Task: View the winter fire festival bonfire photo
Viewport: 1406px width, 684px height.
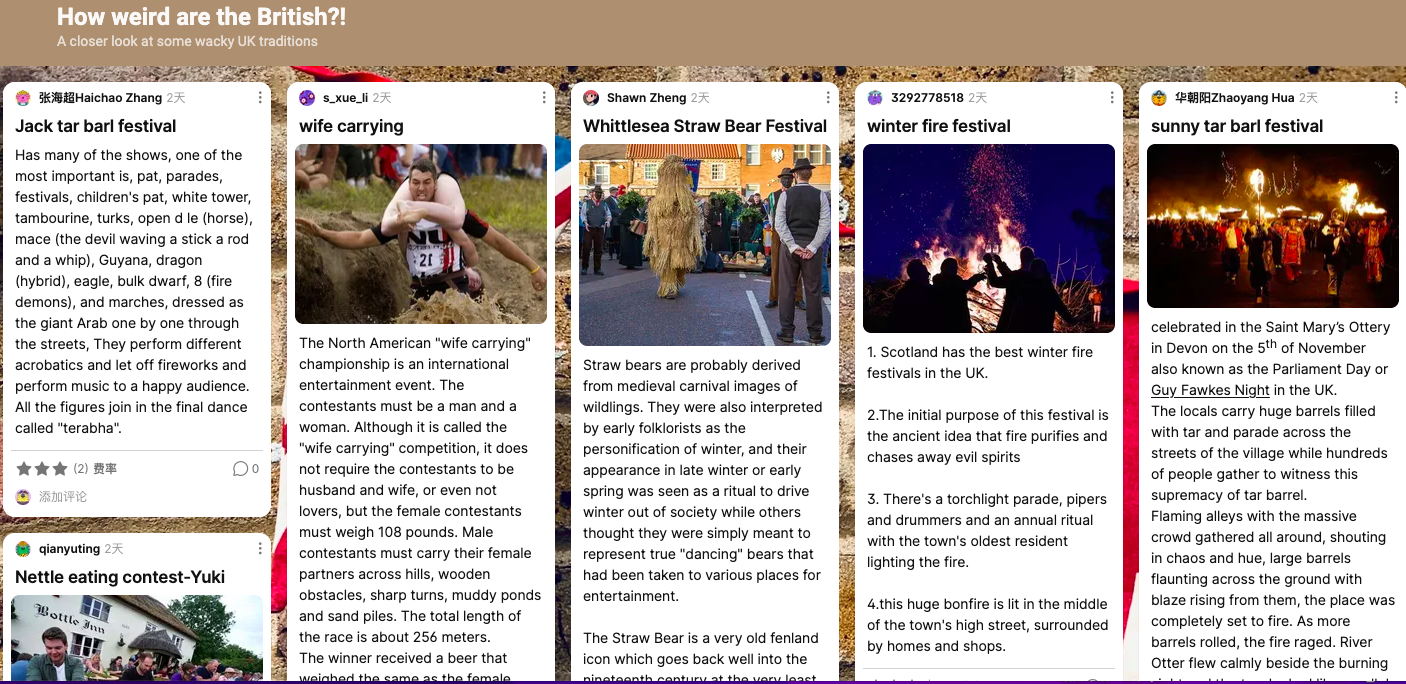Action: [989, 238]
